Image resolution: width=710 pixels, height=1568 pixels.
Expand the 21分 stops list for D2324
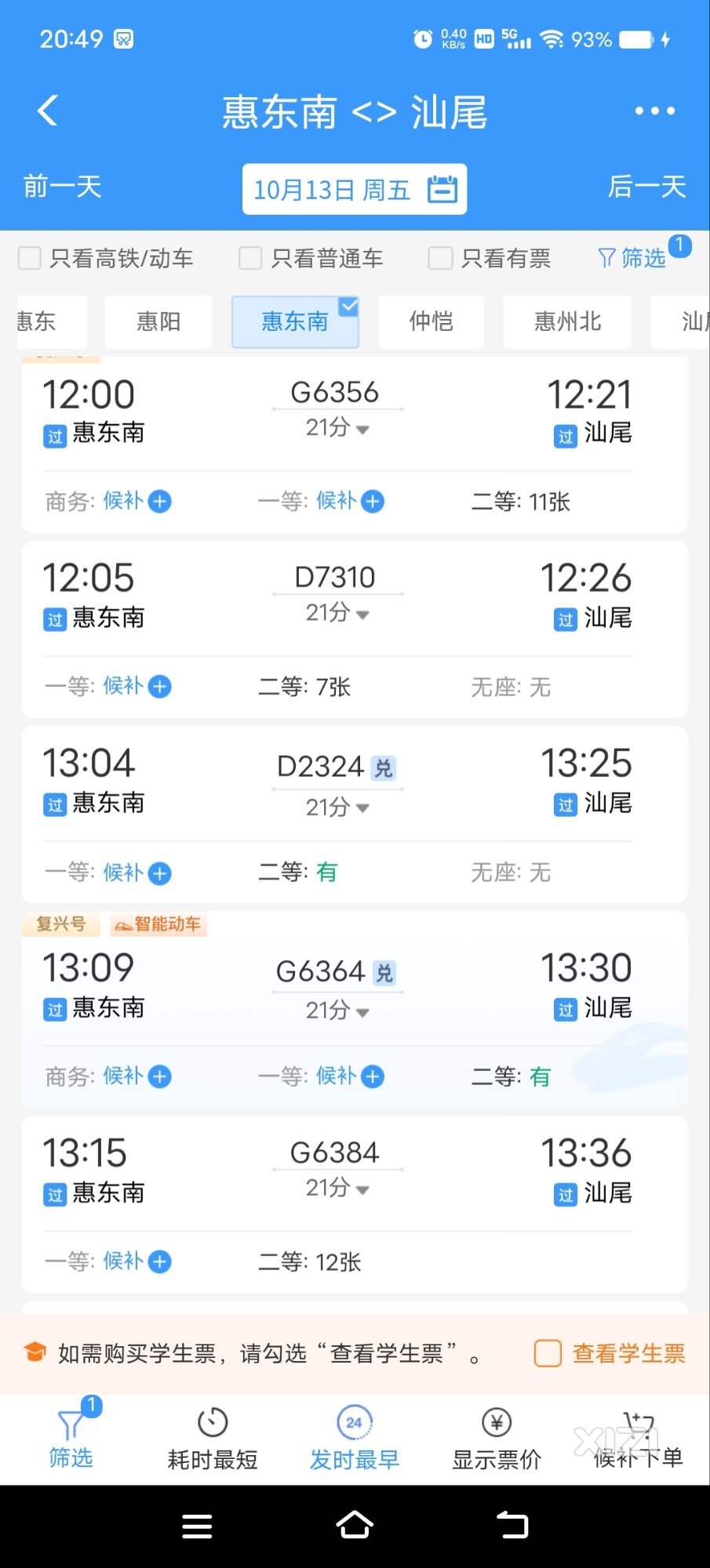pos(337,807)
